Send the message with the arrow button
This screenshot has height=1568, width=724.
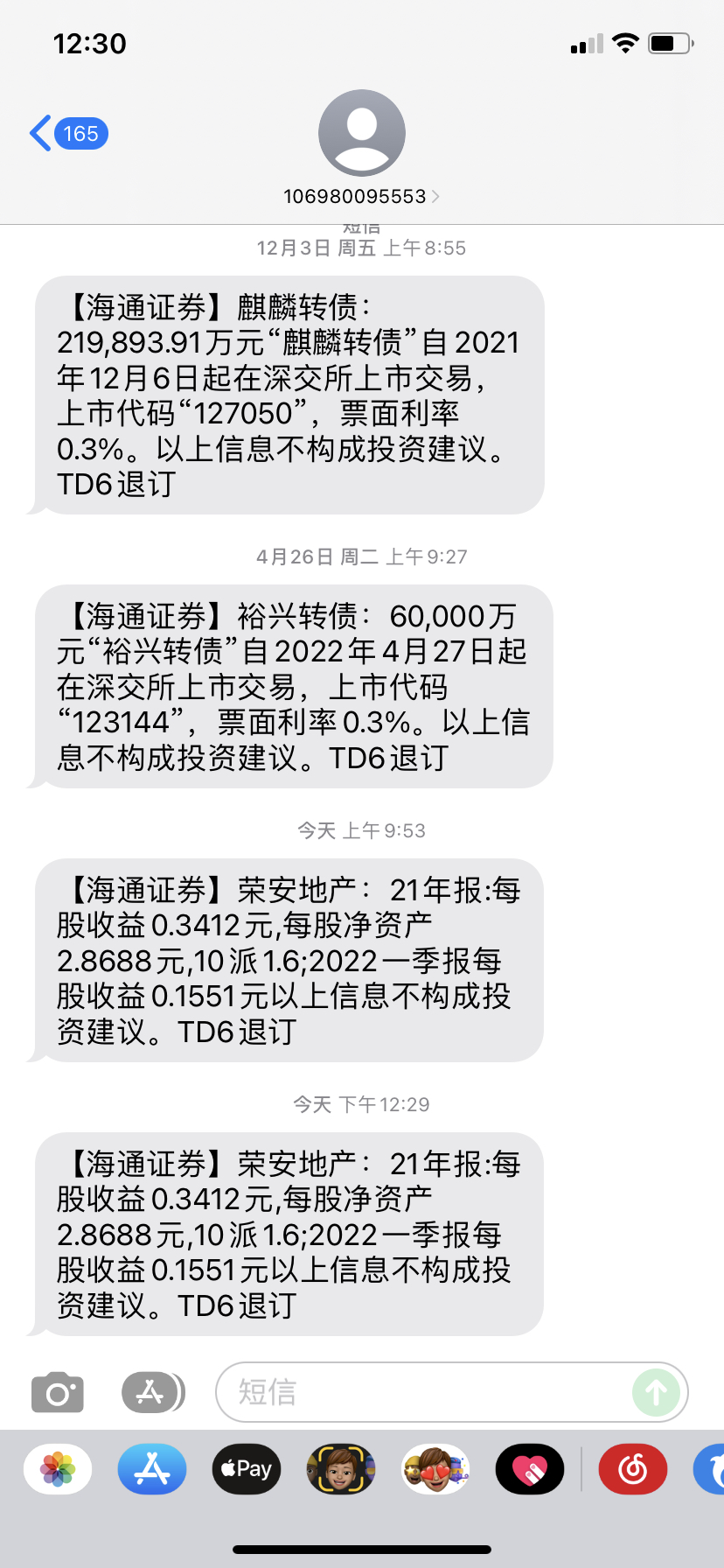pos(656,1392)
